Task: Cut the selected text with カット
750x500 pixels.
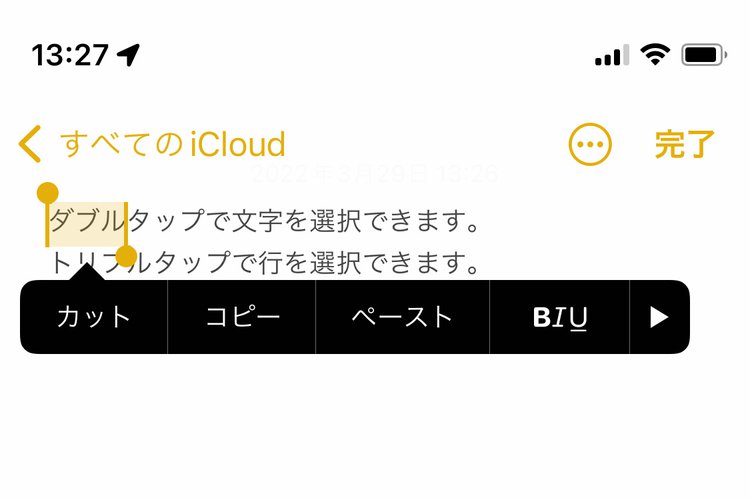Action: pos(94,318)
